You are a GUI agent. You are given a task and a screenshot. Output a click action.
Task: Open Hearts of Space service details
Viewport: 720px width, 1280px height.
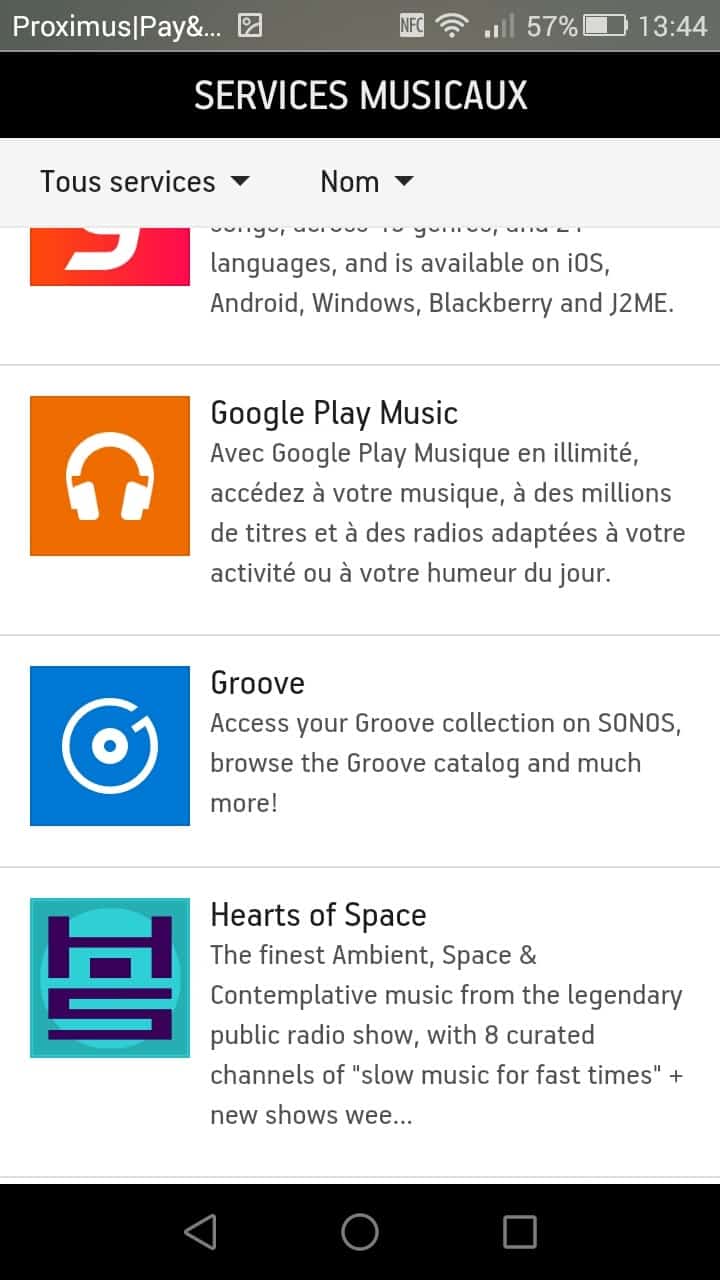[360, 1022]
